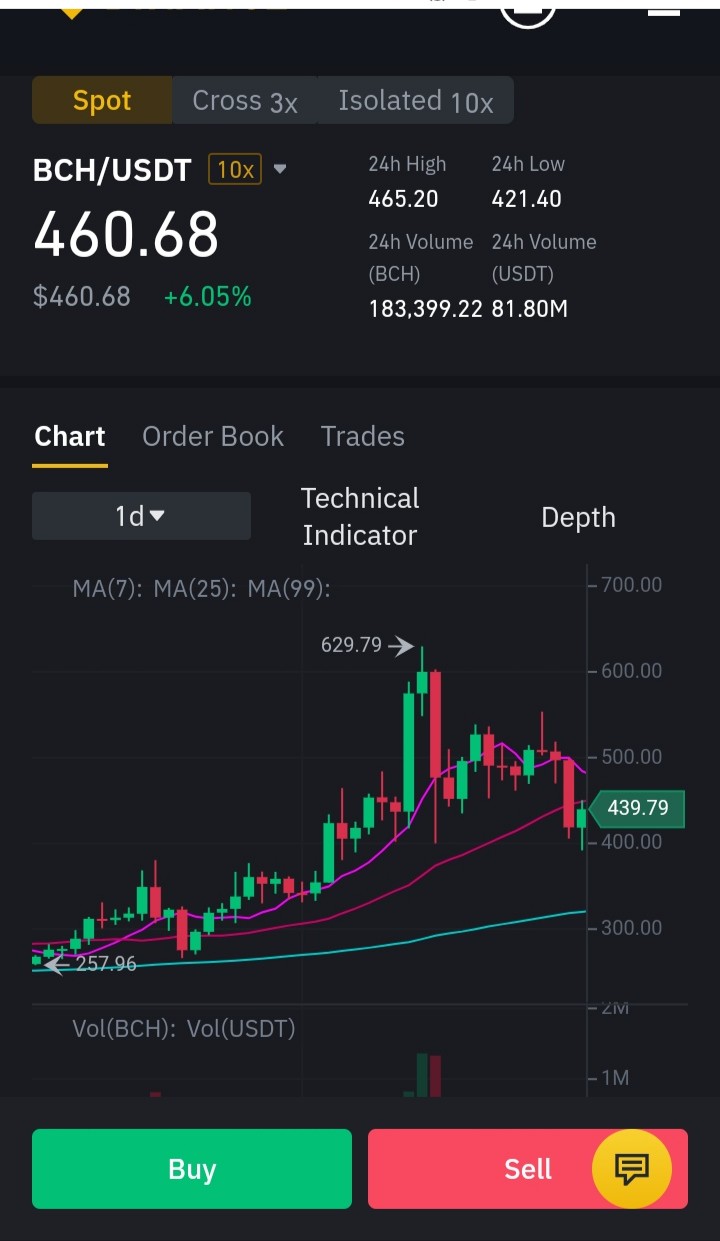View the Depth chart

[x=578, y=517]
